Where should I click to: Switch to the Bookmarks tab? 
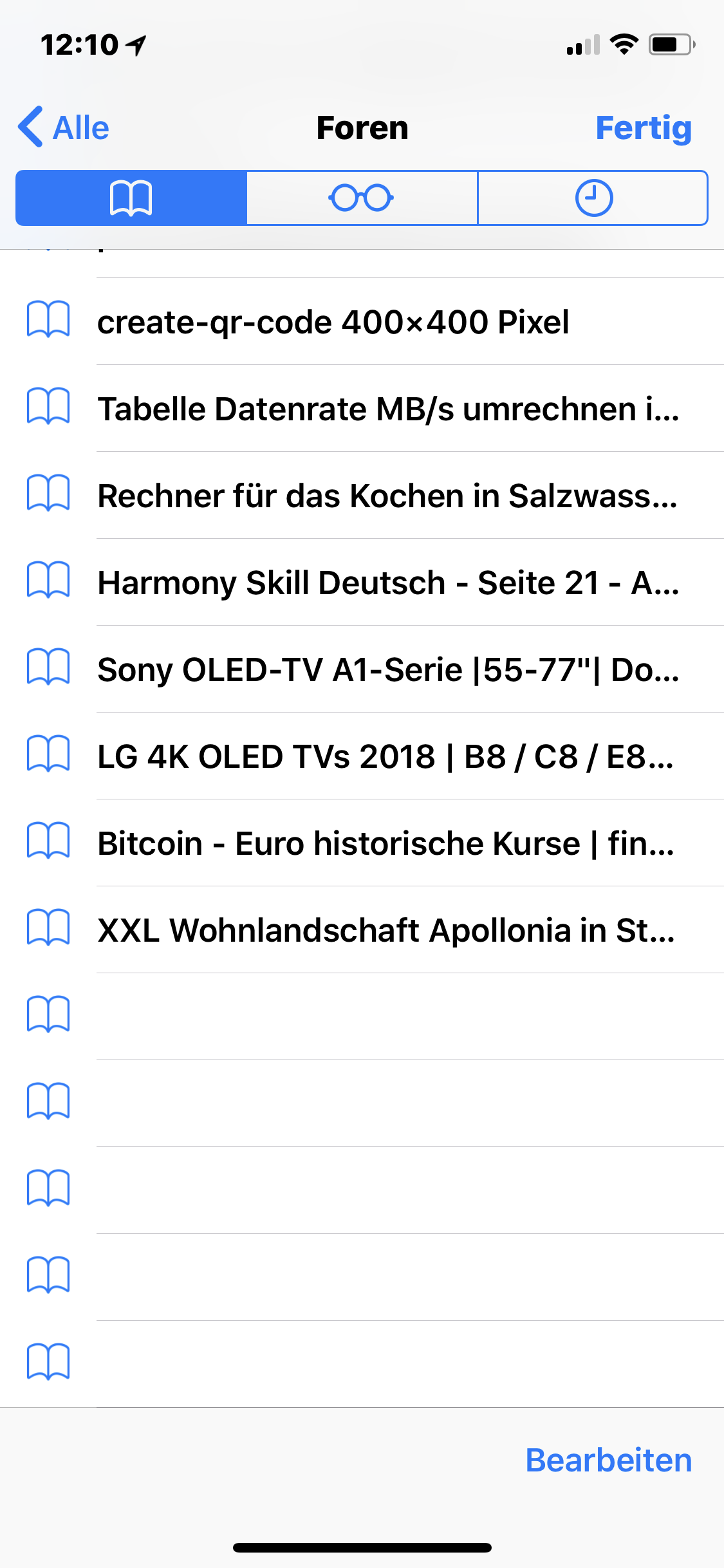click(131, 198)
